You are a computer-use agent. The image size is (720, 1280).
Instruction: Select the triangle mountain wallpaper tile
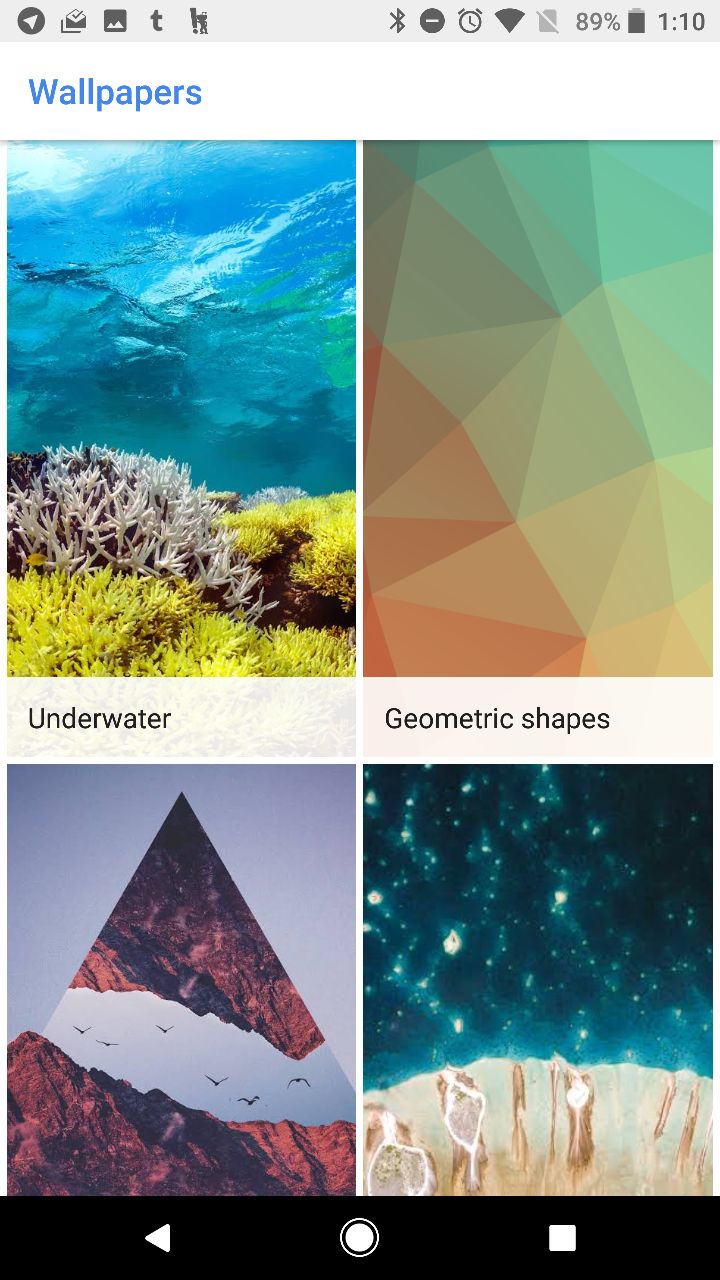tap(181, 980)
